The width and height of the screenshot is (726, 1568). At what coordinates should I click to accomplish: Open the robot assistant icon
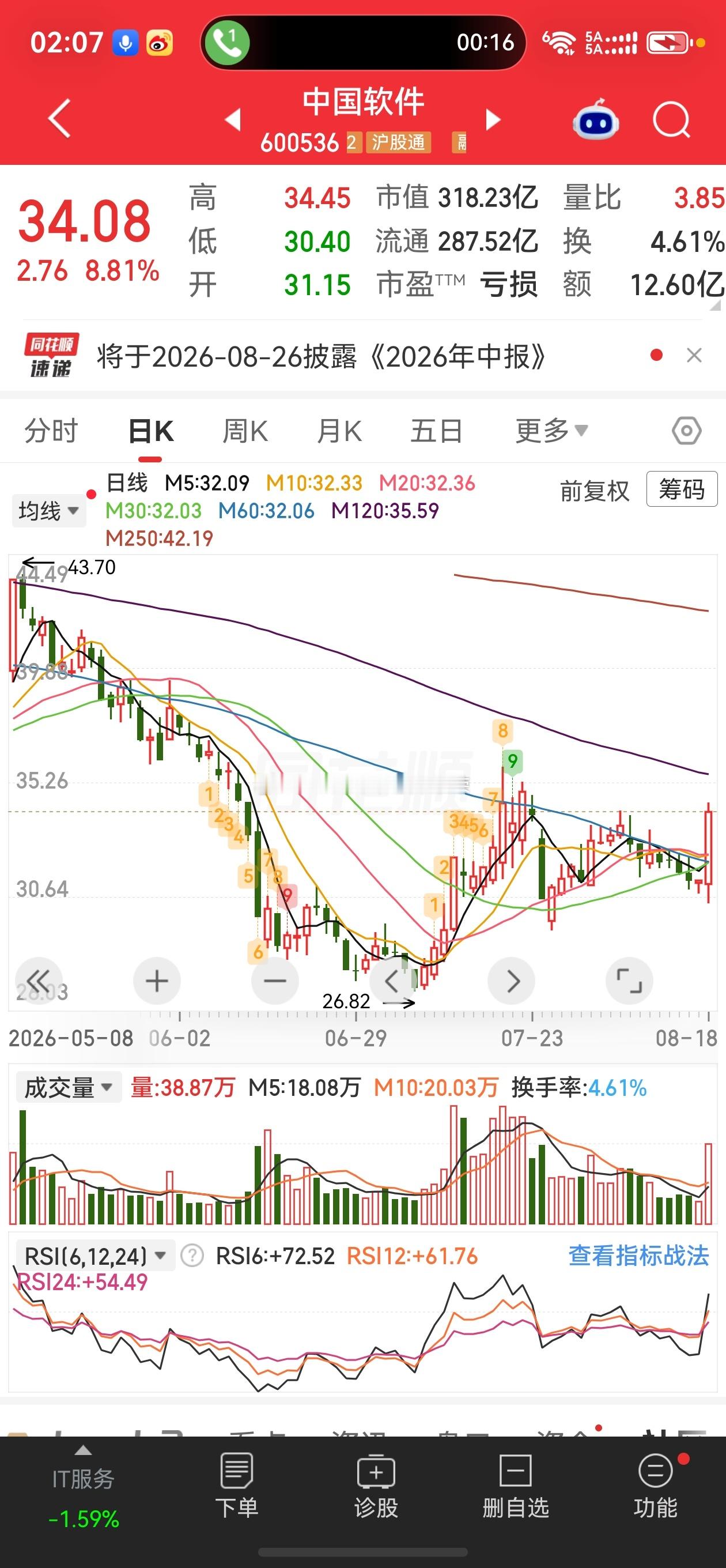pyautogui.click(x=596, y=120)
